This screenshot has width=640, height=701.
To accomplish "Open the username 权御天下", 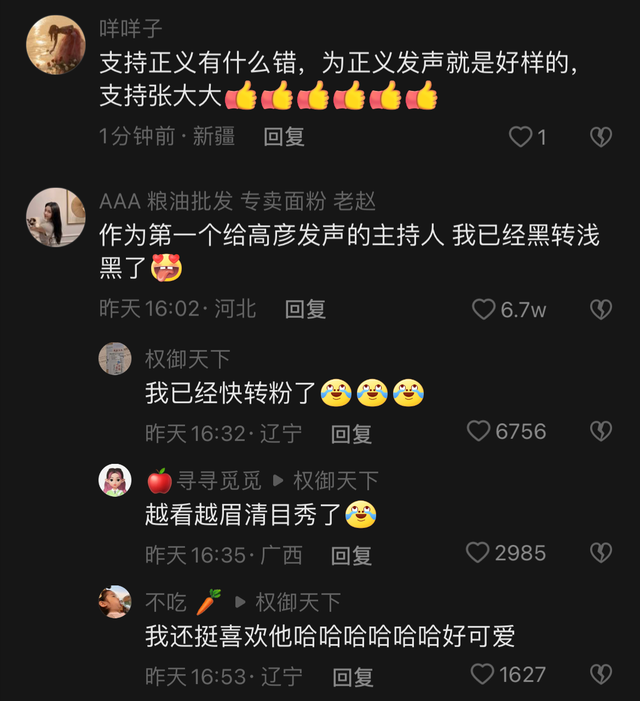I will coord(188,359).
